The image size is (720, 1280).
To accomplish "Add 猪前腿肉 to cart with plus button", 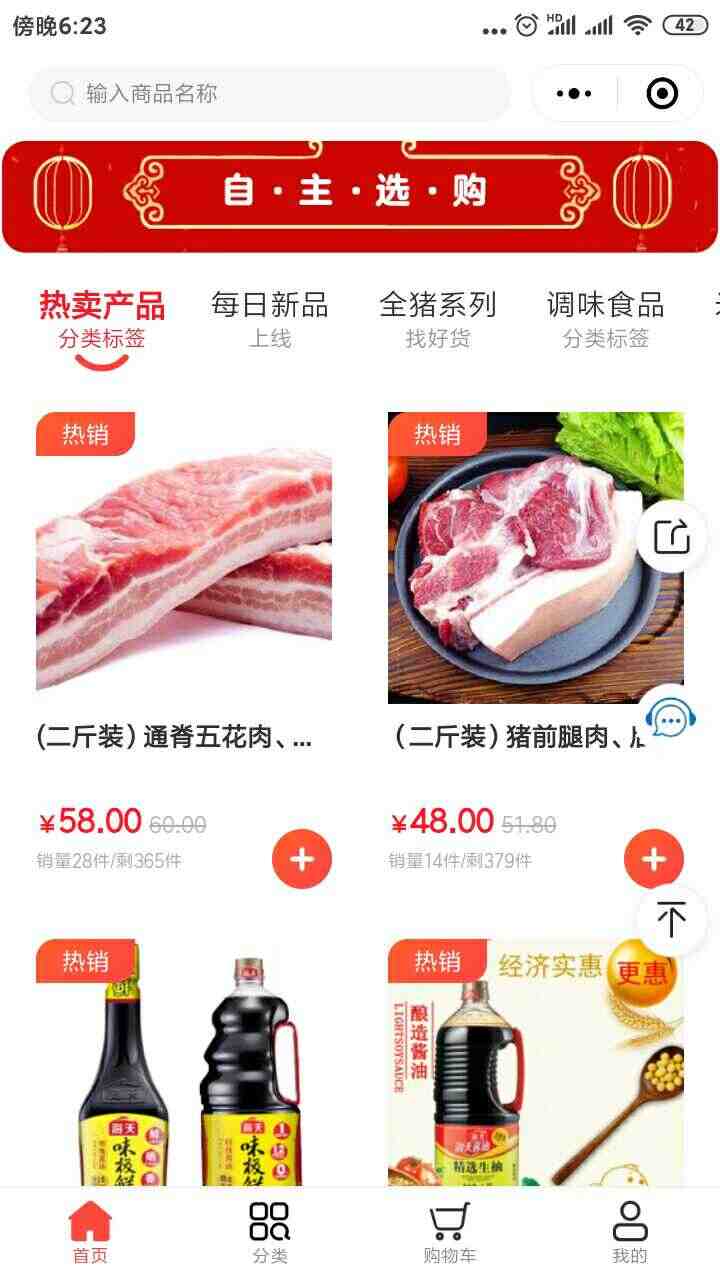I will (653, 859).
